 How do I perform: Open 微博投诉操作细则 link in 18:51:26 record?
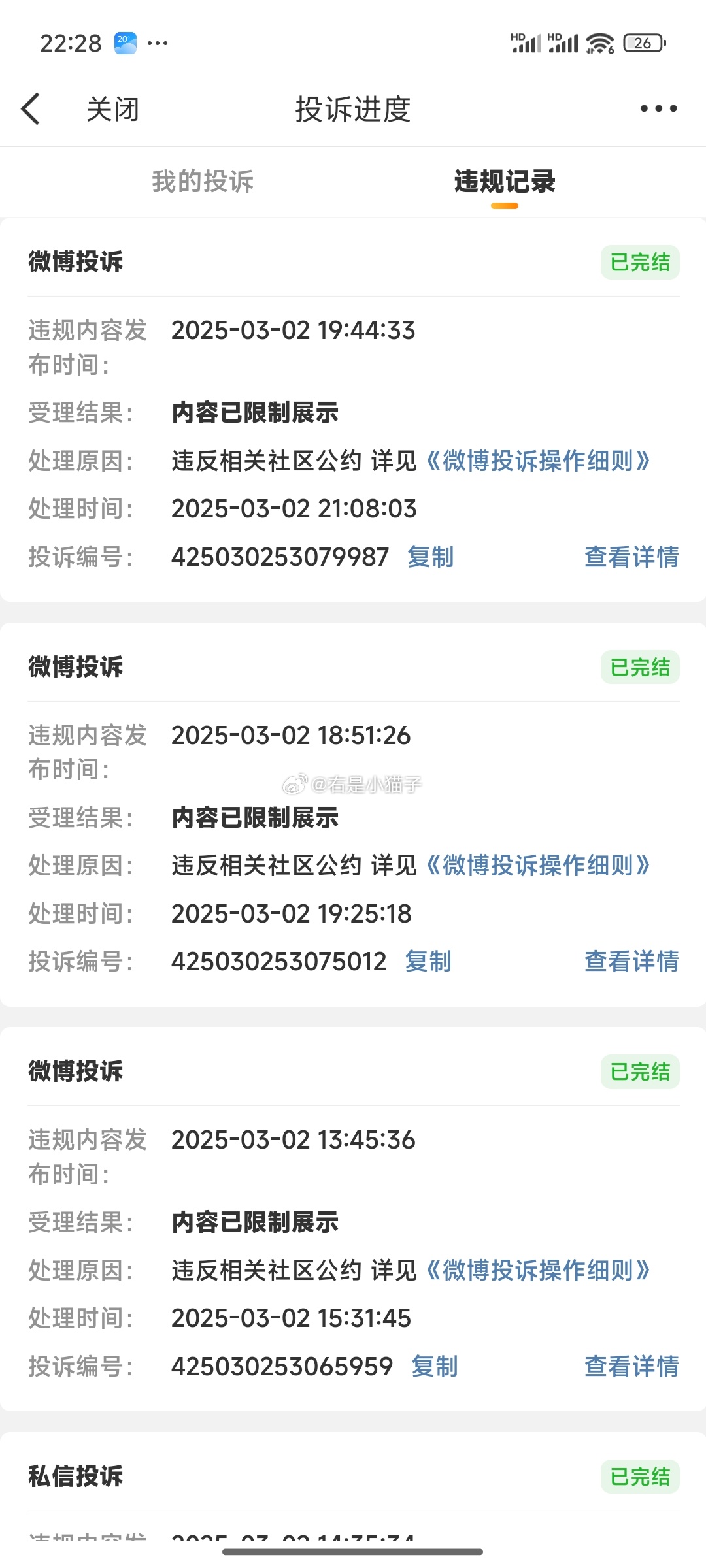[538, 866]
